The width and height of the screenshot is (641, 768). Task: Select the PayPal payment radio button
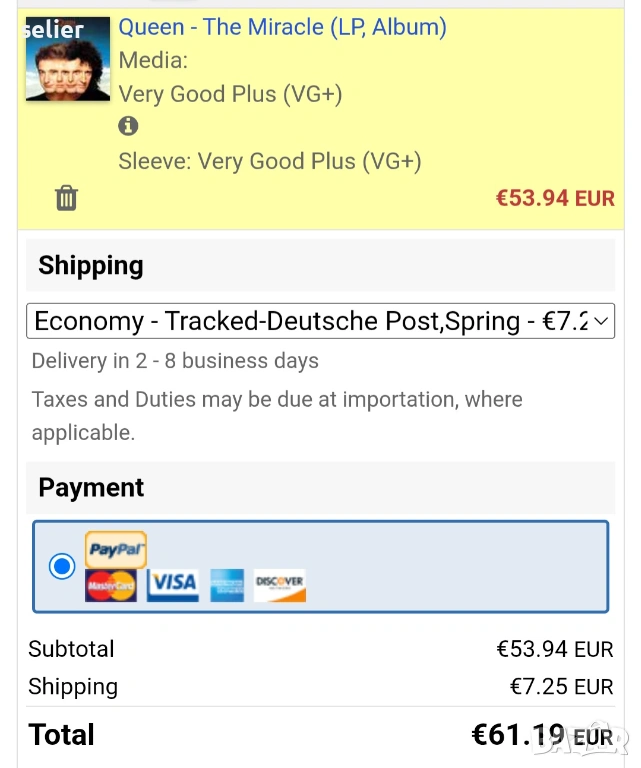tap(62, 566)
